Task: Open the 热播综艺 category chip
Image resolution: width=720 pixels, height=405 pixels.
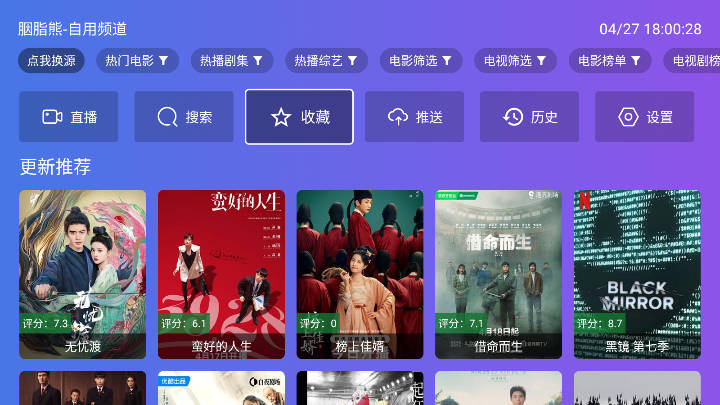Action: click(x=326, y=61)
